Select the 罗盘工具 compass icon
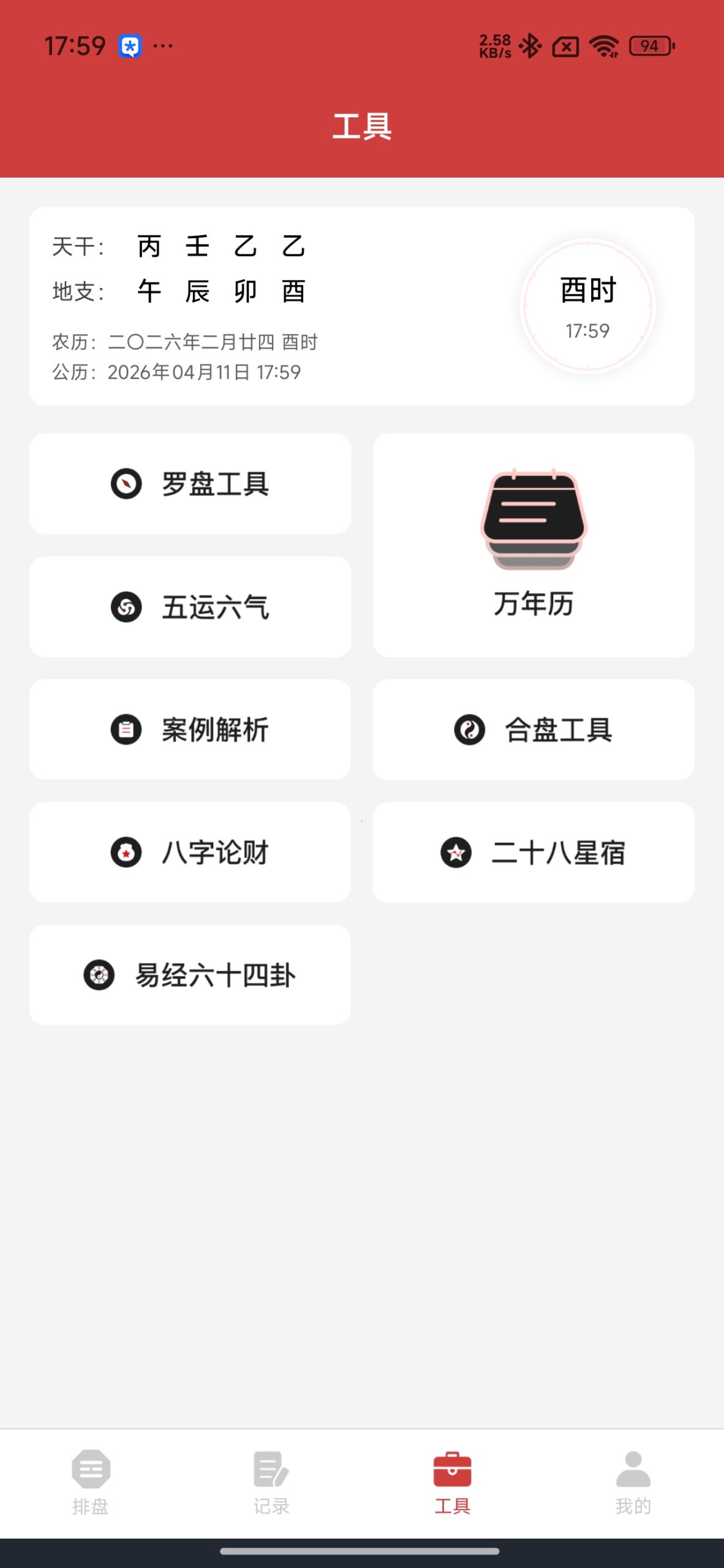The image size is (724, 1568). coord(125,484)
